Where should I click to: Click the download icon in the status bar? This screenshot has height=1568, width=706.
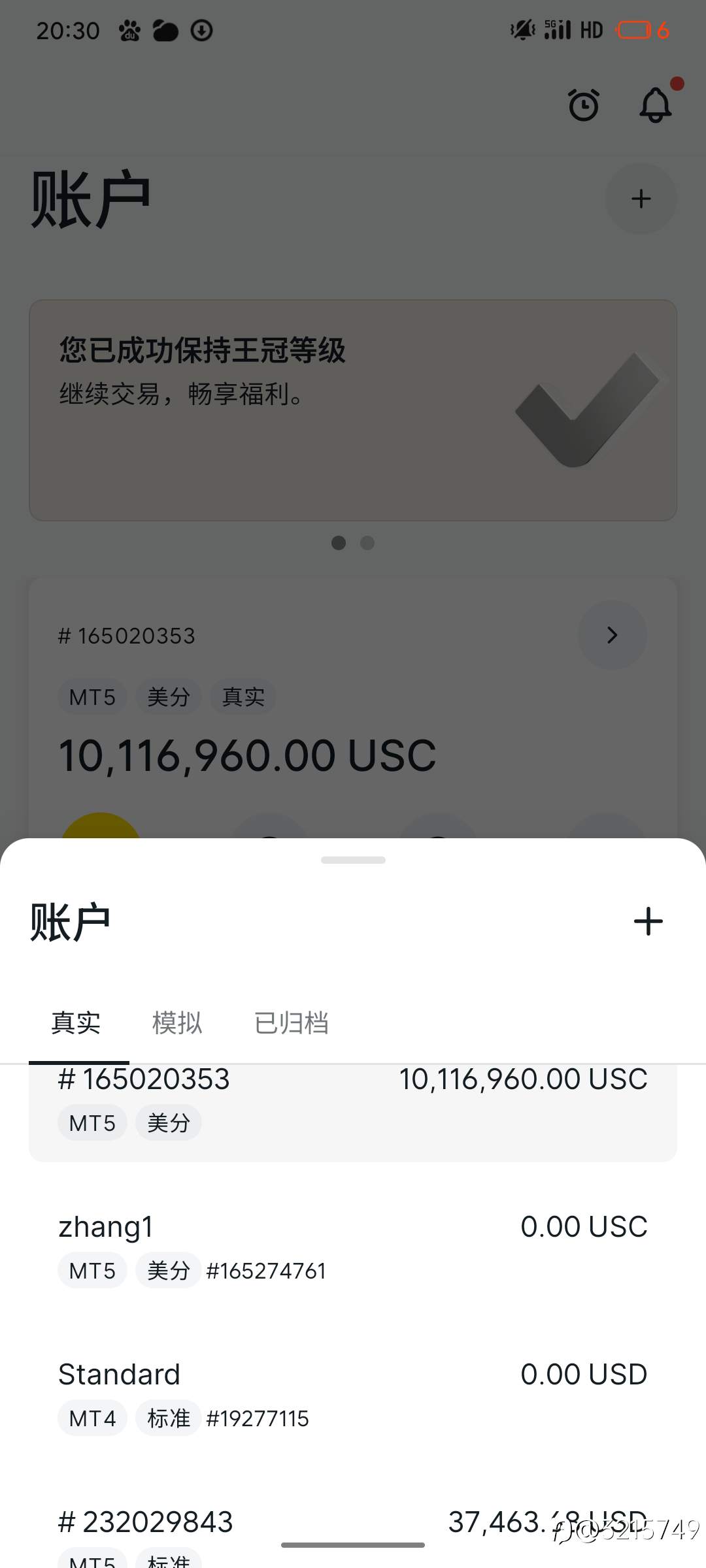[x=203, y=29]
